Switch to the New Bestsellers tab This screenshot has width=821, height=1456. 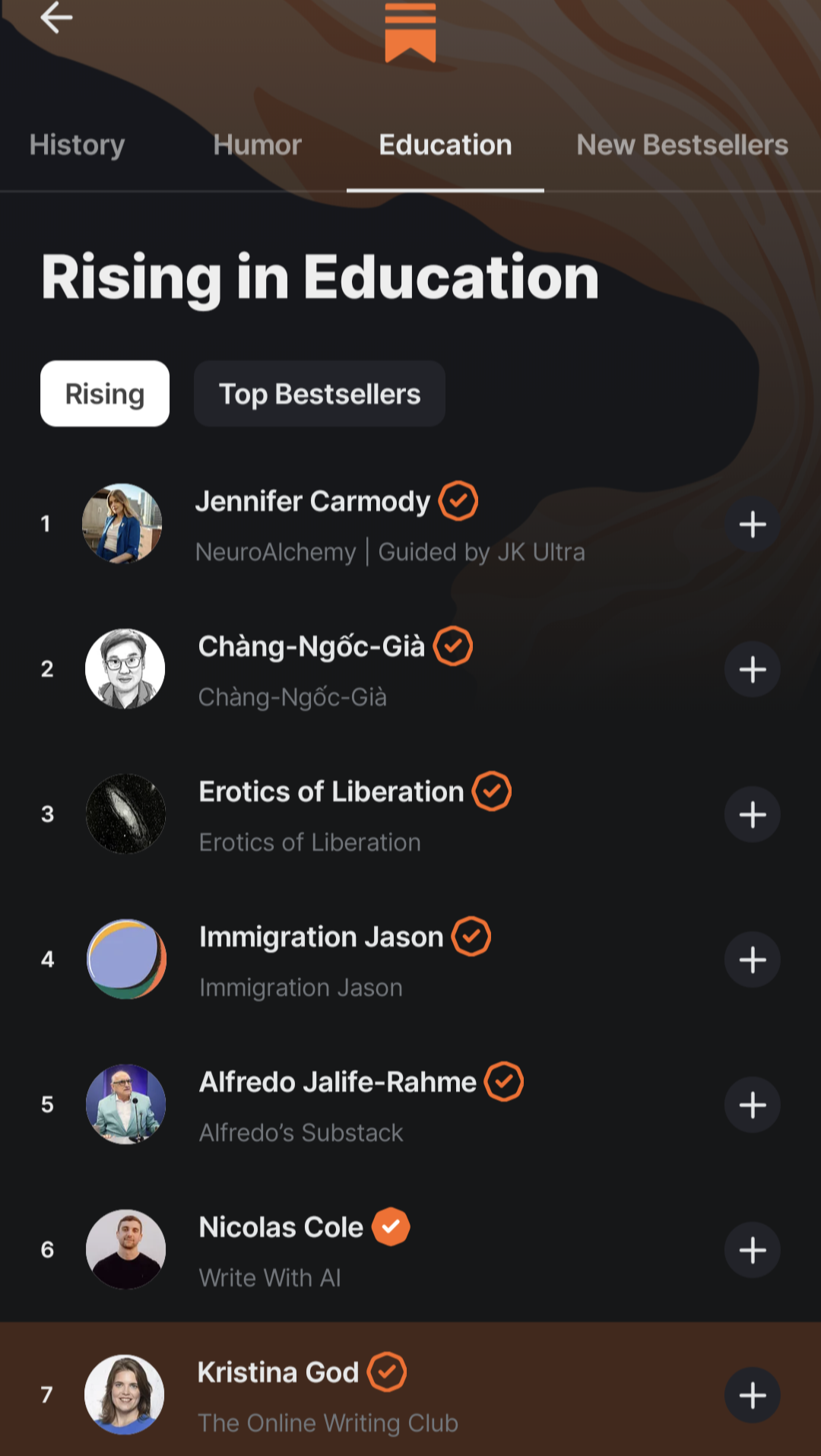(x=681, y=144)
